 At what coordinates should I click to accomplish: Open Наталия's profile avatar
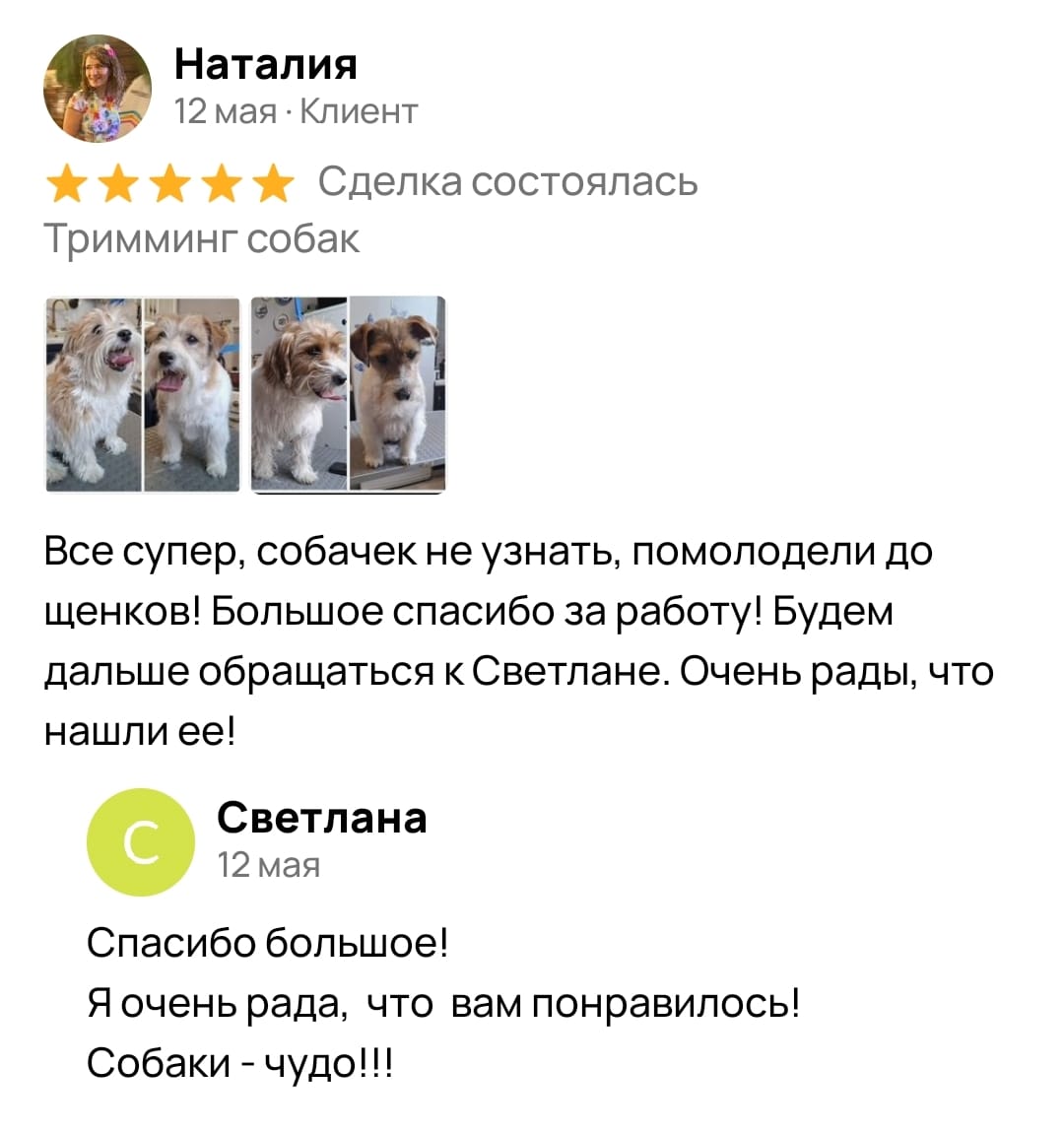(x=98, y=89)
